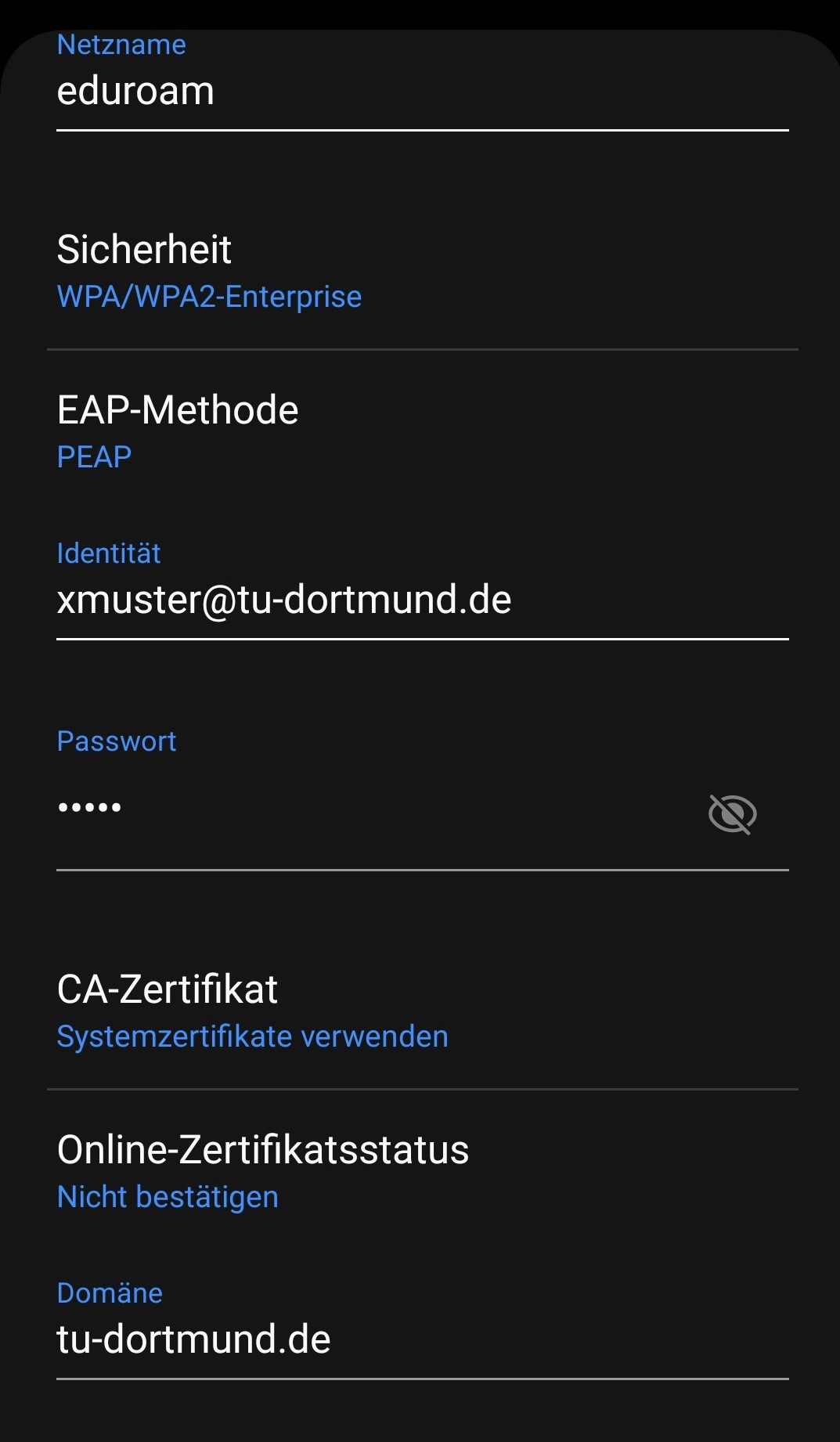Screen dimensions: 840x1442
Task: Edit the Domäne field
Action: click(422, 1340)
